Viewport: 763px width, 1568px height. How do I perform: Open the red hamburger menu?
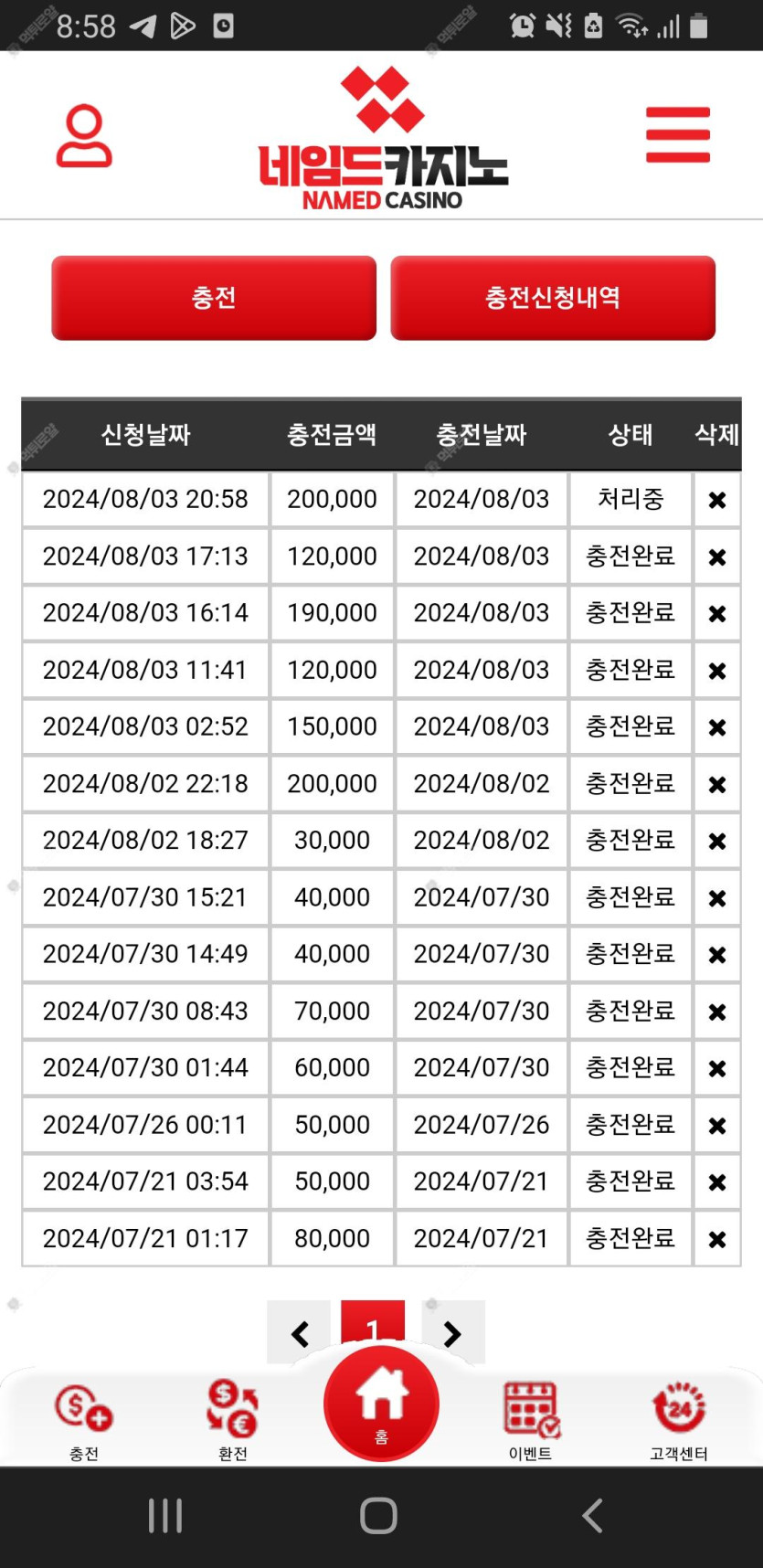click(678, 135)
